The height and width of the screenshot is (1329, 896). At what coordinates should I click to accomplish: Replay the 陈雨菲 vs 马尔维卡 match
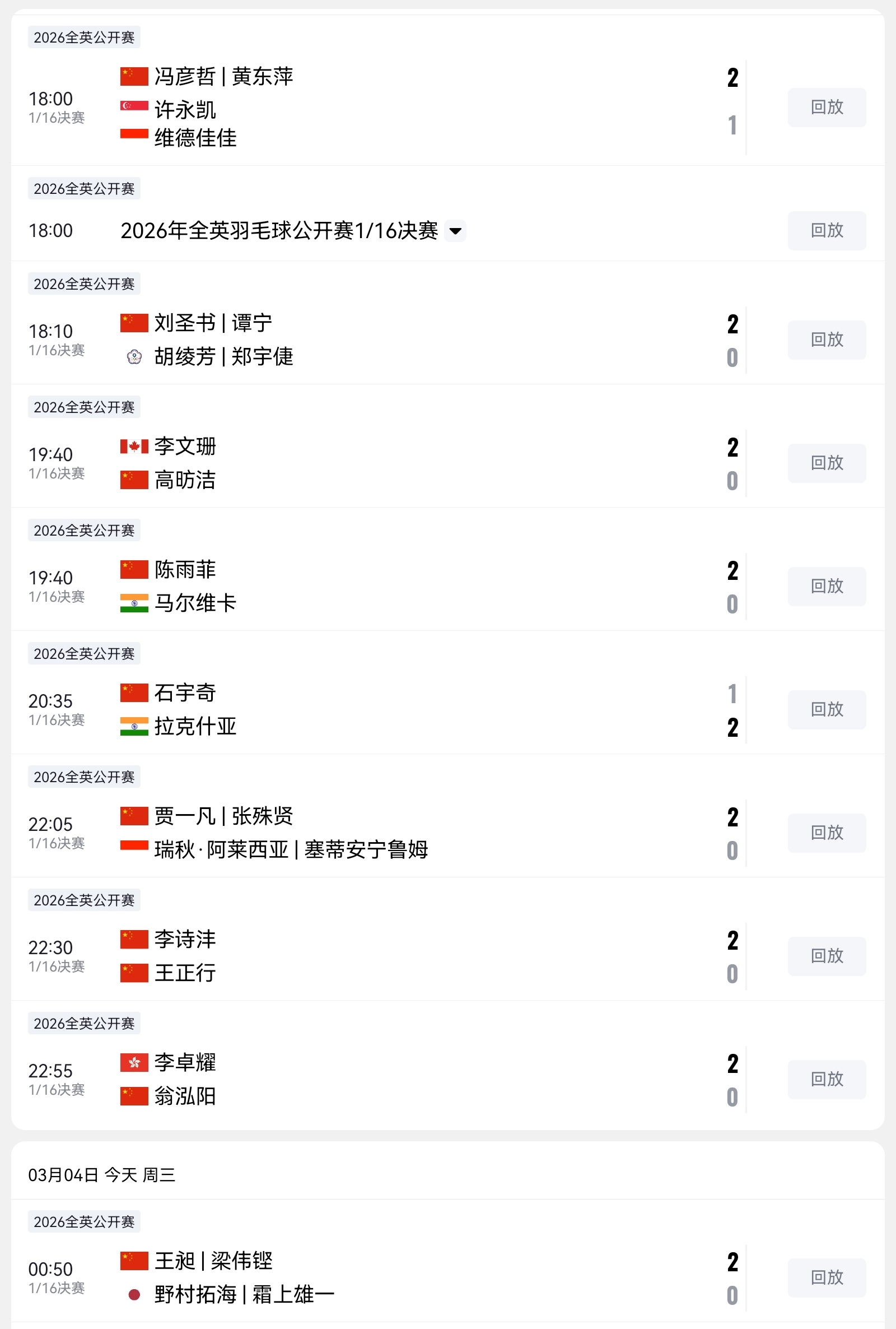(x=825, y=586)
